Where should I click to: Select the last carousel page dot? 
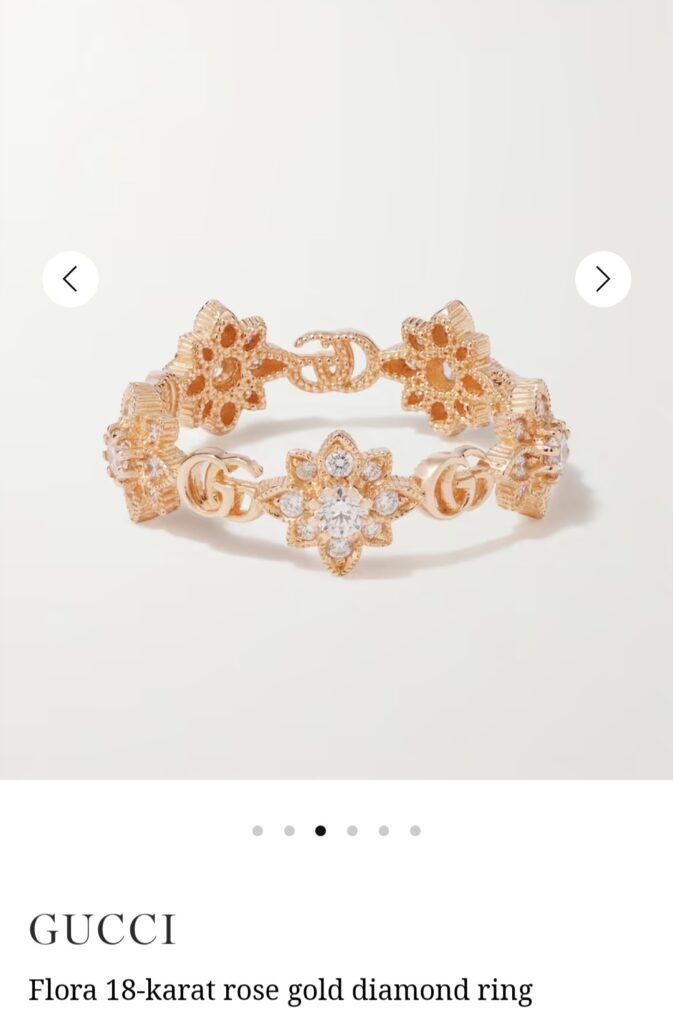[415, 830]
